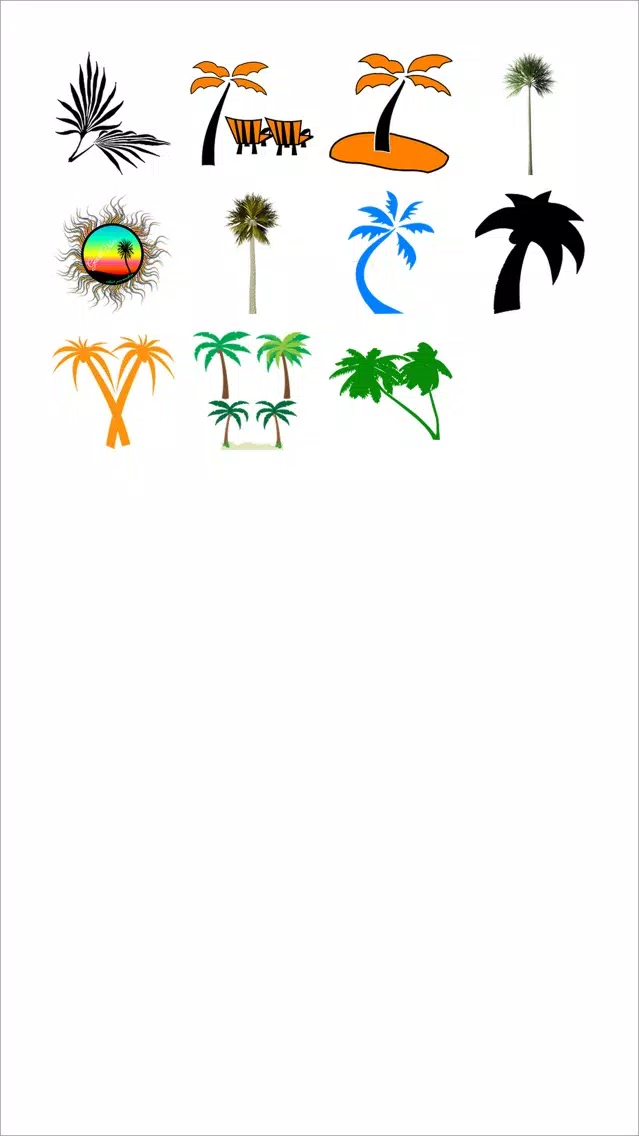Pick the leaning green palms silhouette
The height and width of the screenshot is (1136, 639).
tap(391, 391)
